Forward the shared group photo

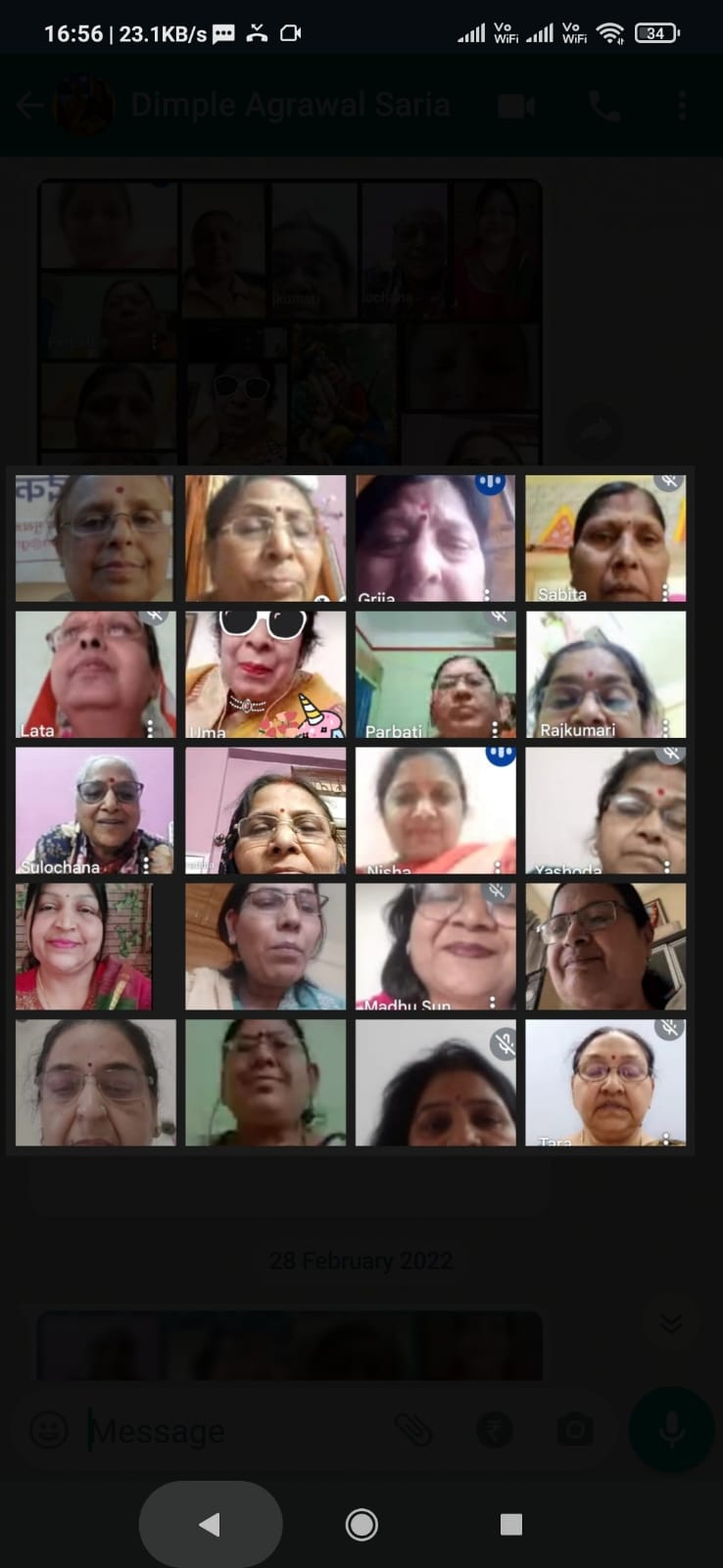pyautogui.click(x=595, y=430)
